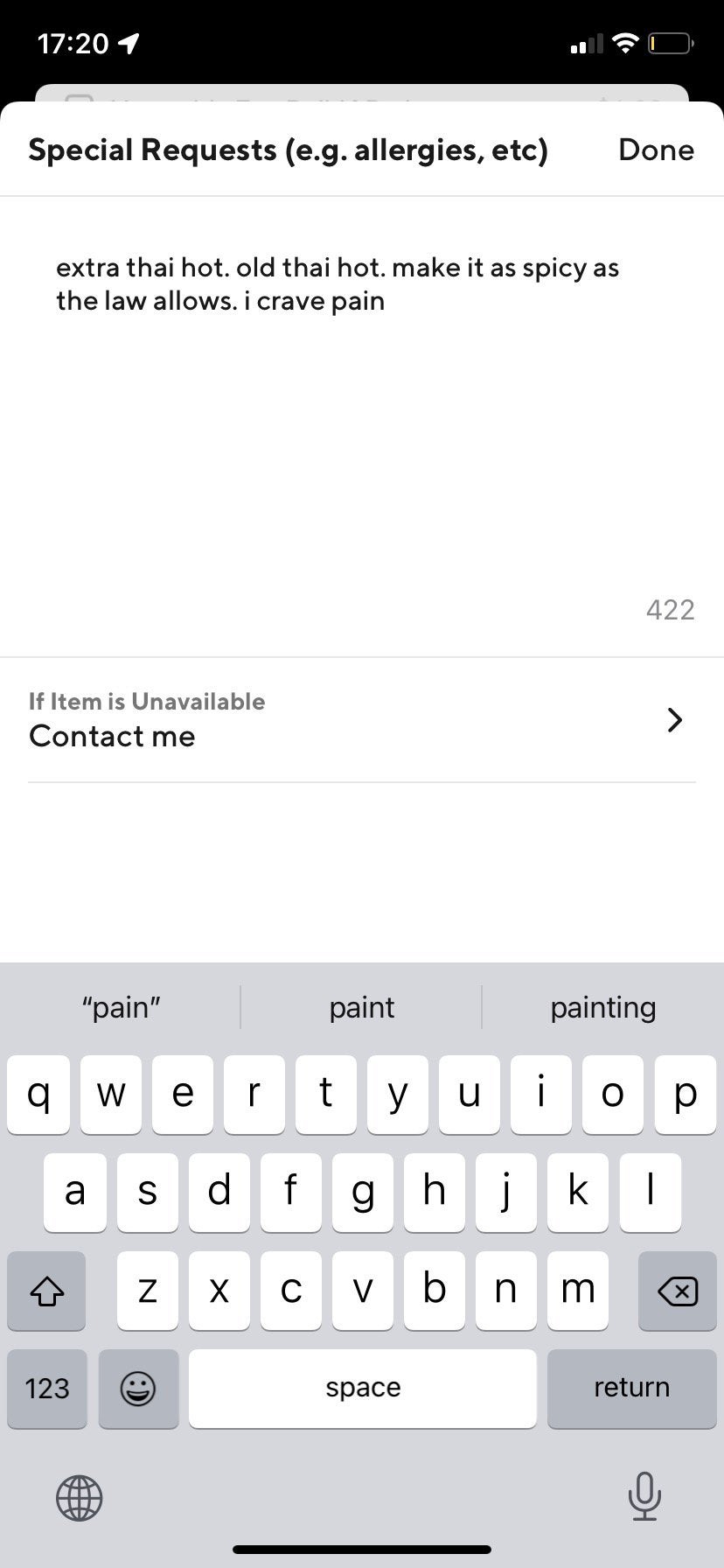Screen dimensions: 724x1568
Task: Tap the space bar
Action: pyautogui.click(x=362, y=1388)
